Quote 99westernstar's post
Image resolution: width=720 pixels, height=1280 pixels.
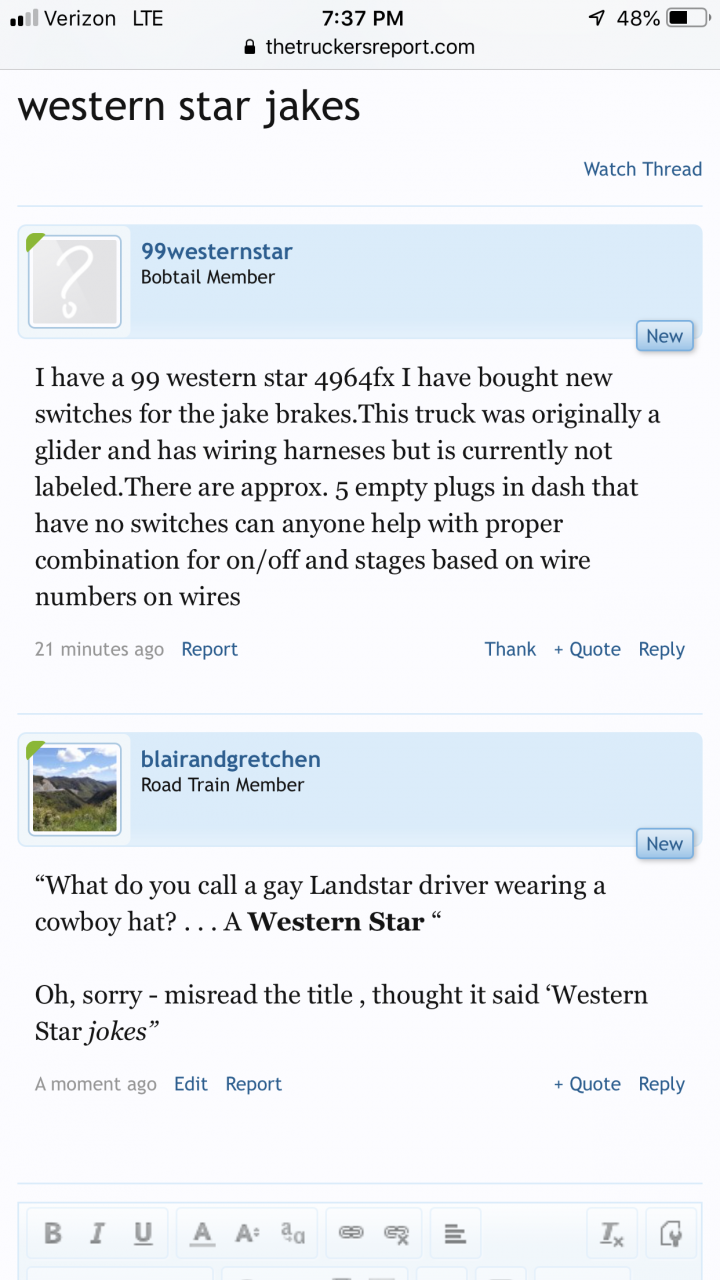tap(587, 649)
